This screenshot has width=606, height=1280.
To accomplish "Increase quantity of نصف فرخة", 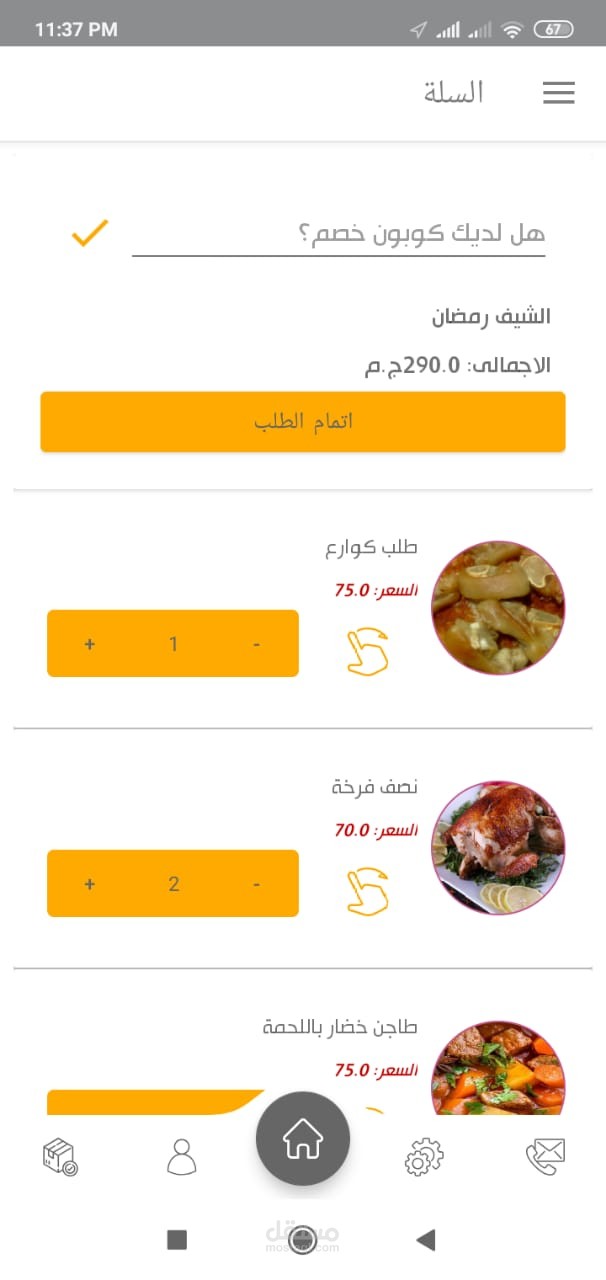I will coord(90,884).
